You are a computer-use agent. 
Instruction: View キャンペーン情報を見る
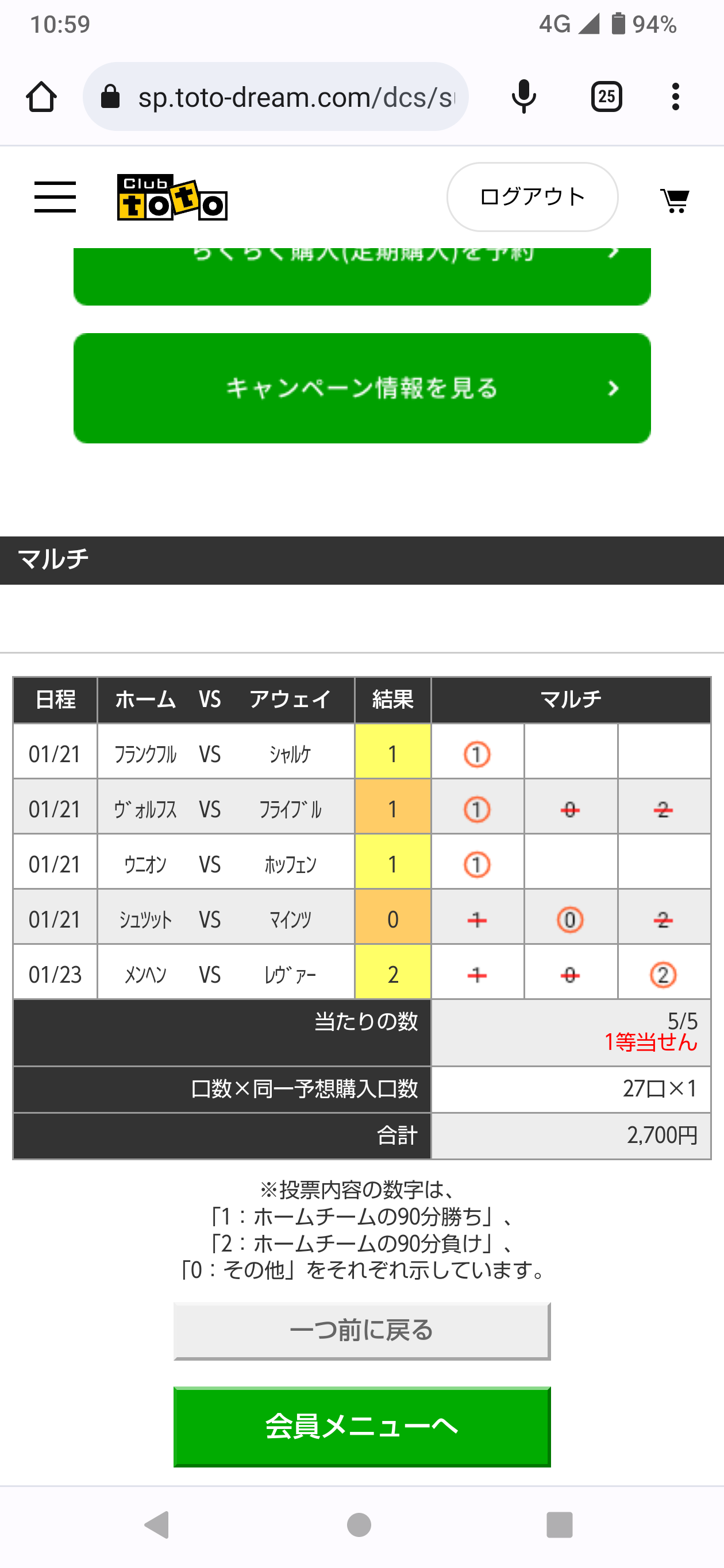coord(363,388)
